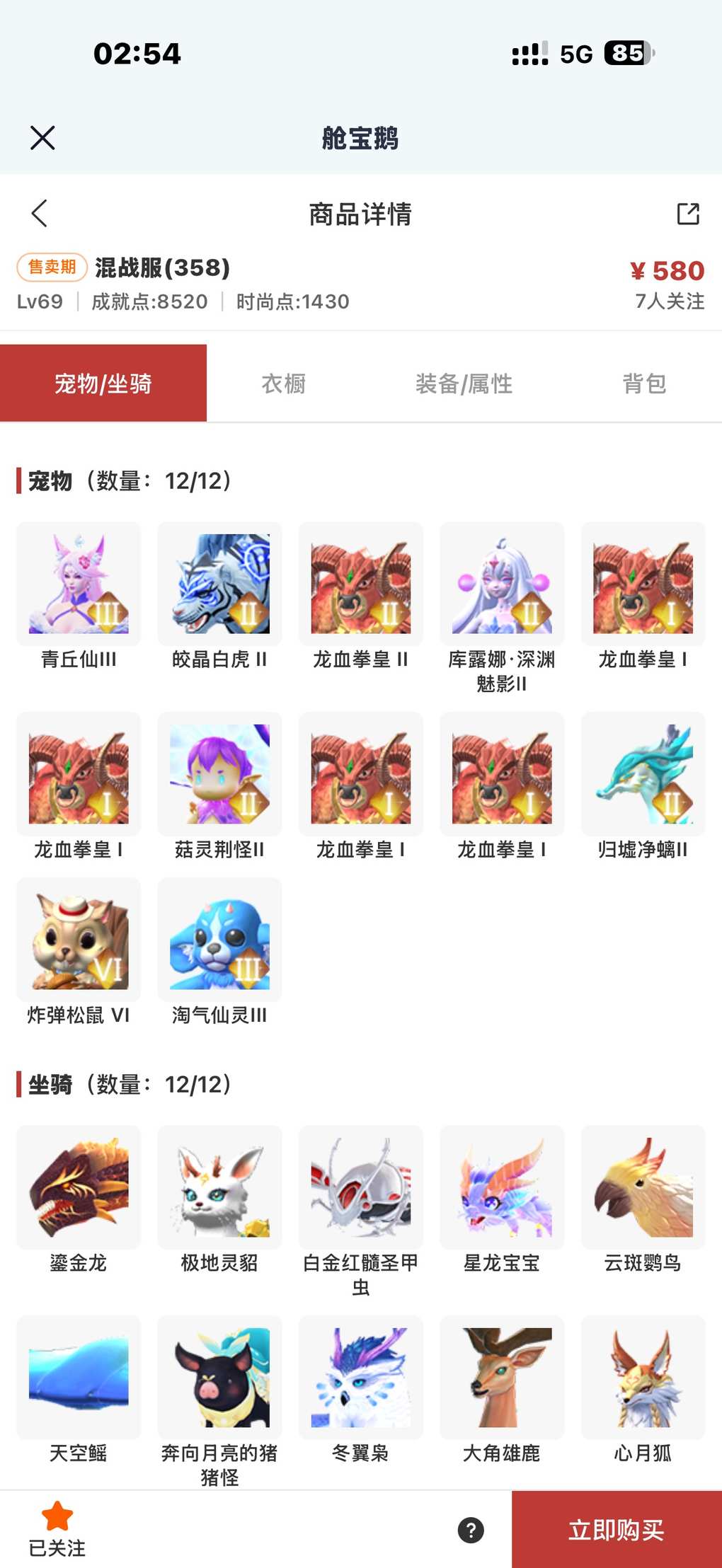Tap the 云斑鹦鸟 mount tile
Screen dimensions: 722x1568
pos(643,1187)
